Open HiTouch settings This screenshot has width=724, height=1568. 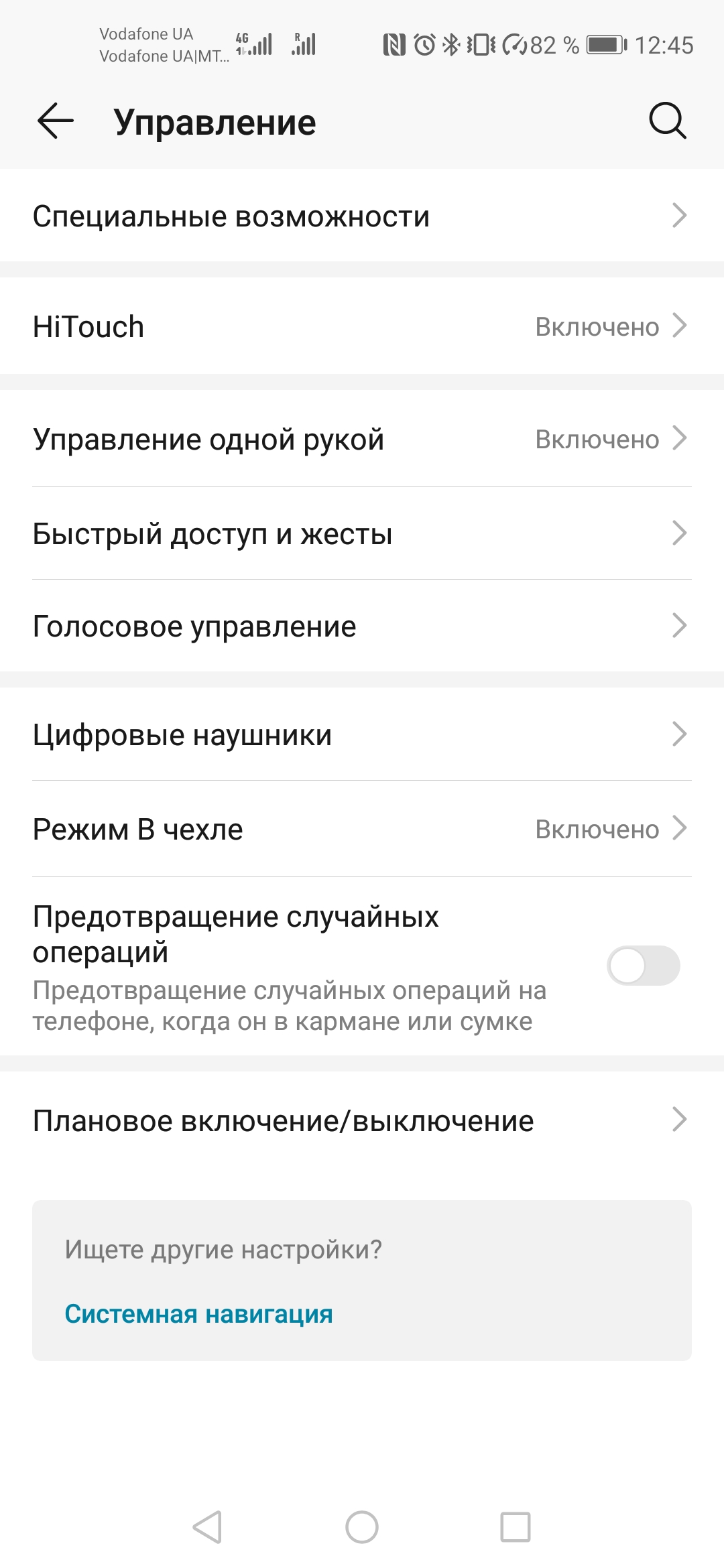coord(362,326)
